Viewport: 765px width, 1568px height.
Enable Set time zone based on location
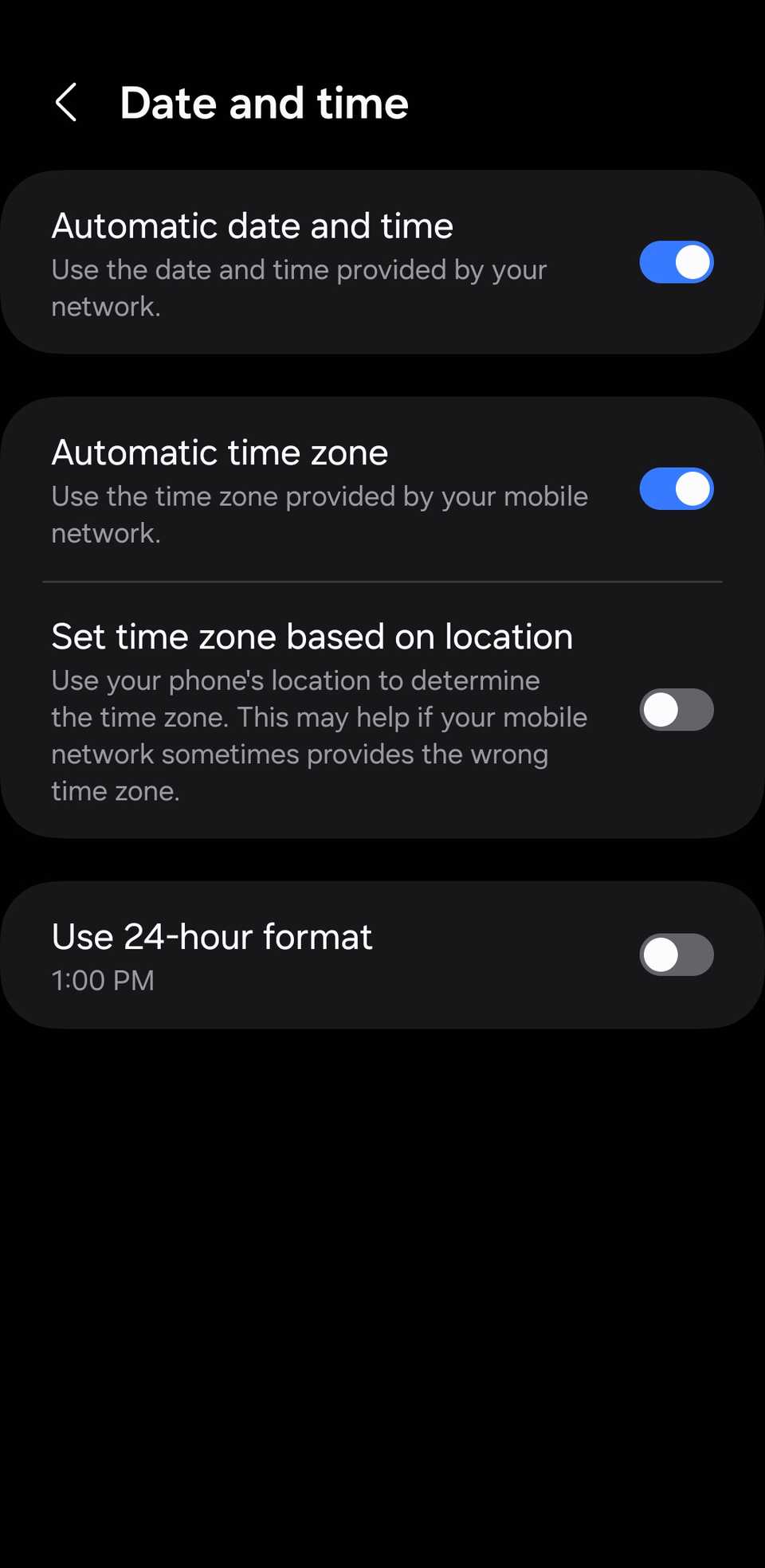(x=676, y=710)
